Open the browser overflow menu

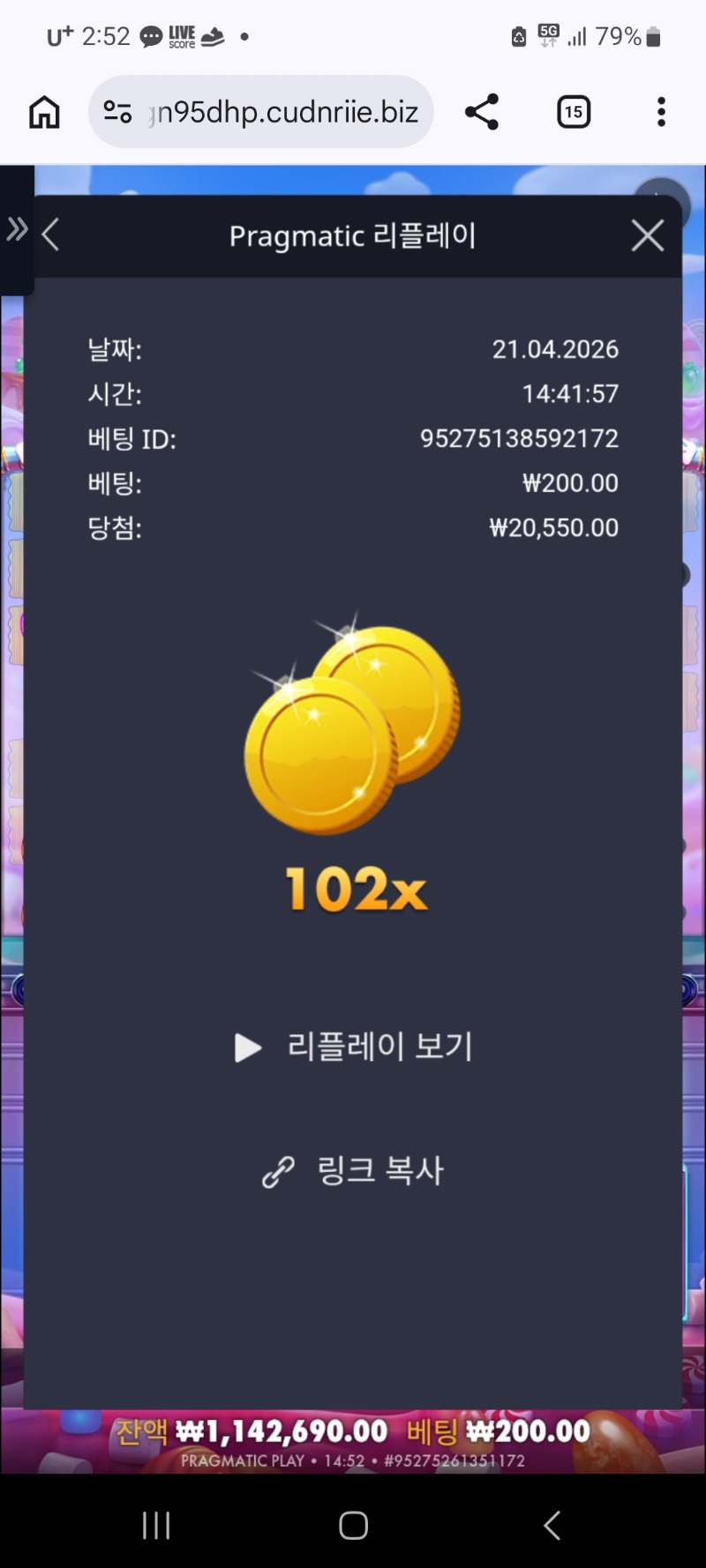click(661, 112)
